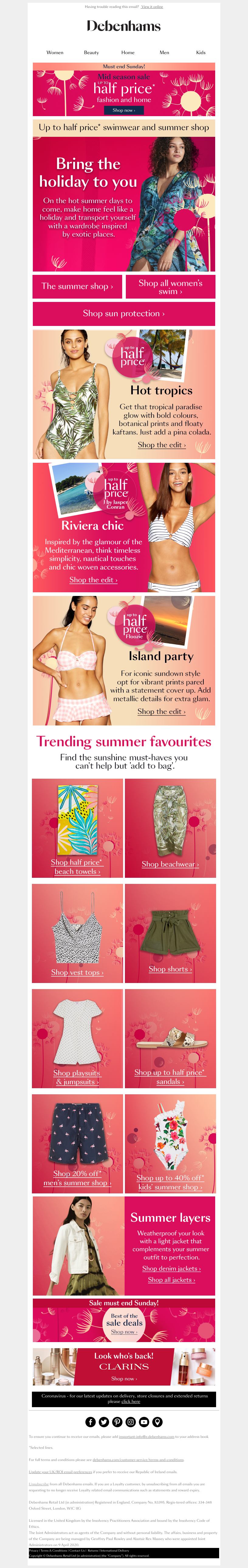
Task: Tap 'Shop now' on Clarins banner
Action: point(123,1379)
